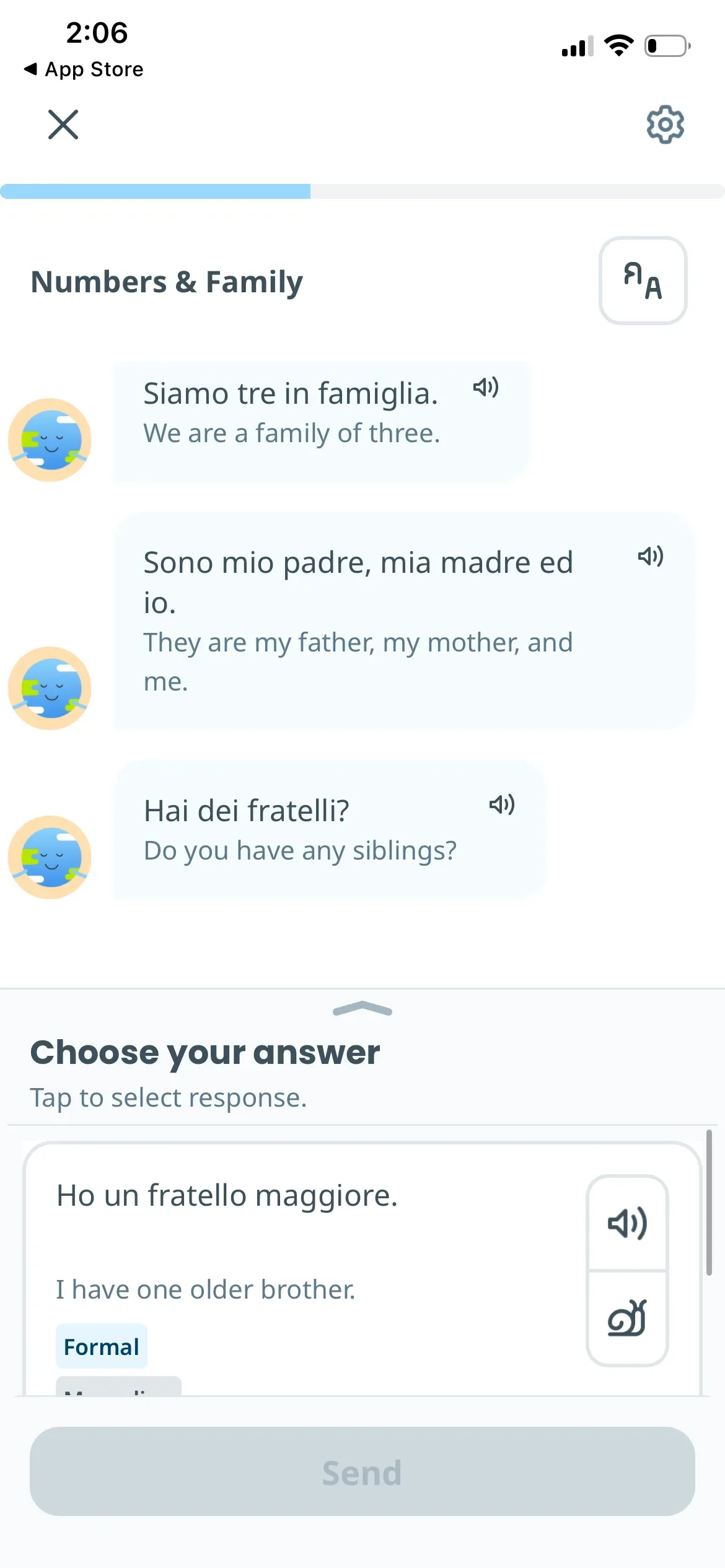Close the Numbers & Family lesson
The image size is (725, 1568).
63,124
